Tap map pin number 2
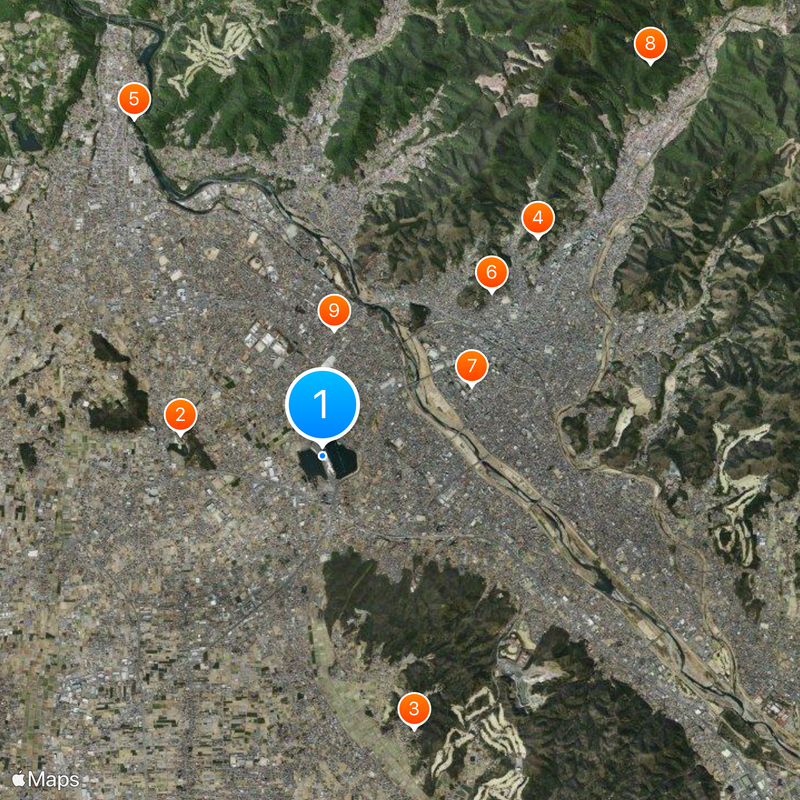The width and height of the screenshot is (800, 800). click(x=180, y=414)
